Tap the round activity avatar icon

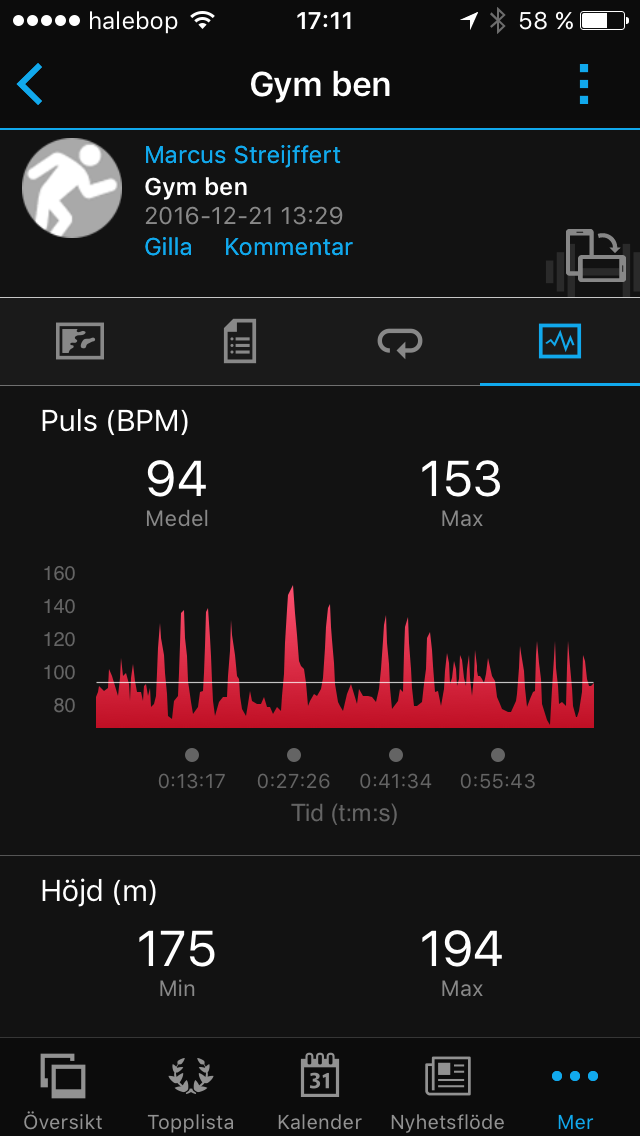click(x=72, y=188)
